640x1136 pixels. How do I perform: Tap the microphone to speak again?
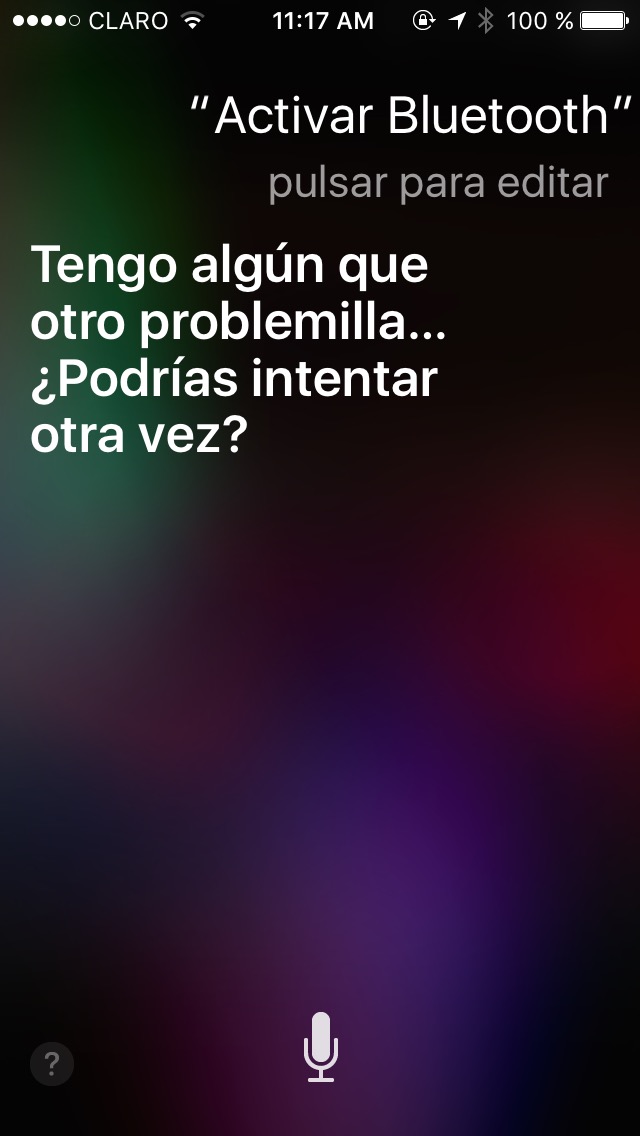point(320,1046)
